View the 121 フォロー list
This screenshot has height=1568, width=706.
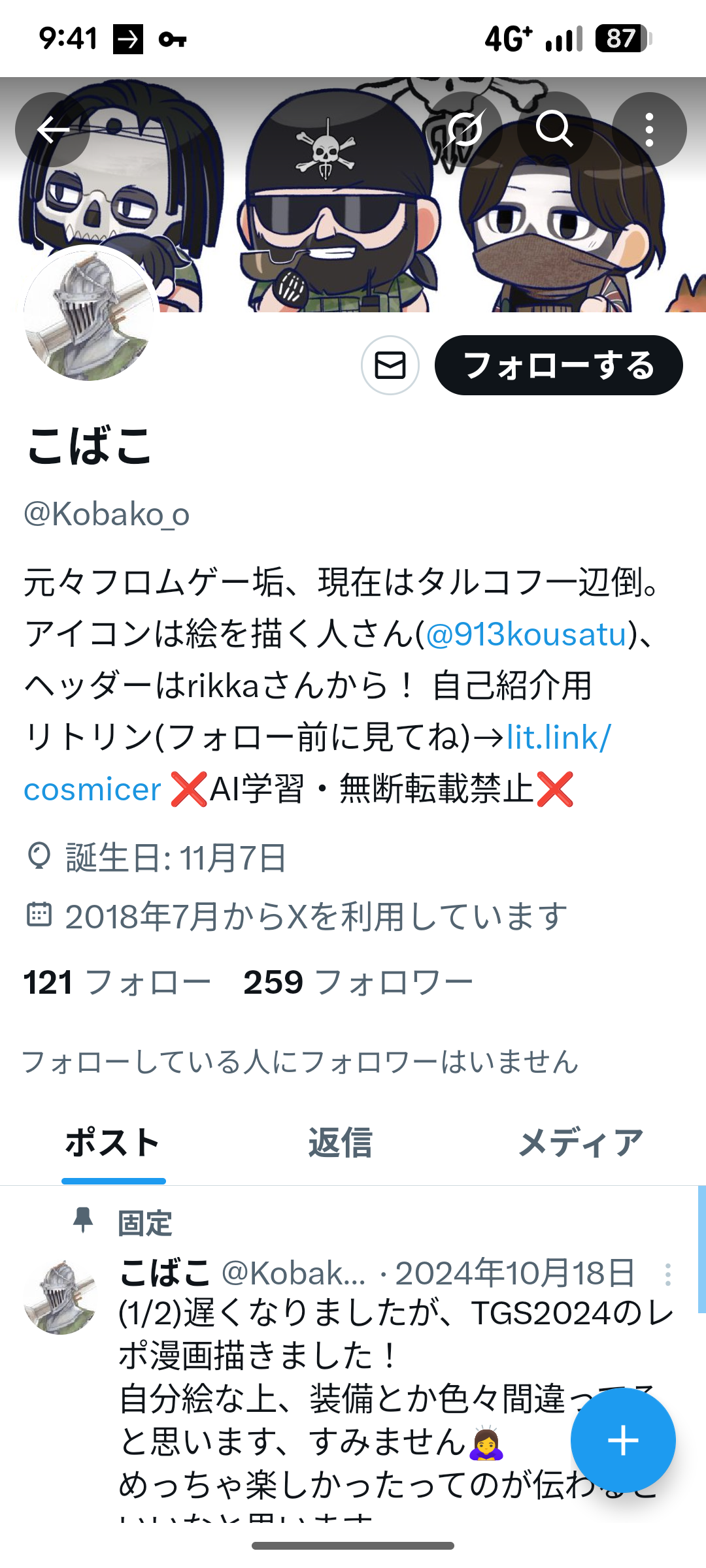[x=118, y=982]
